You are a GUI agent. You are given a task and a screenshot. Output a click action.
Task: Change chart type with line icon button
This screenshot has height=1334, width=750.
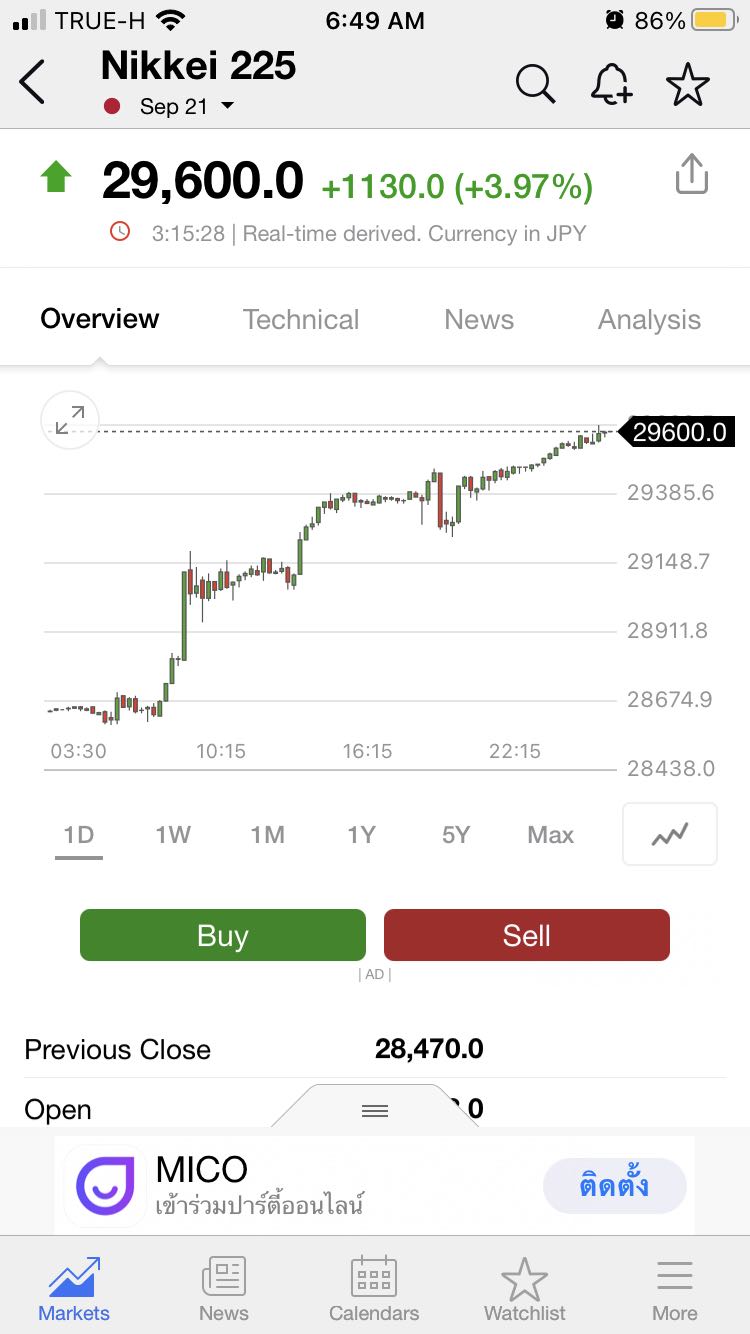[670, 834]
